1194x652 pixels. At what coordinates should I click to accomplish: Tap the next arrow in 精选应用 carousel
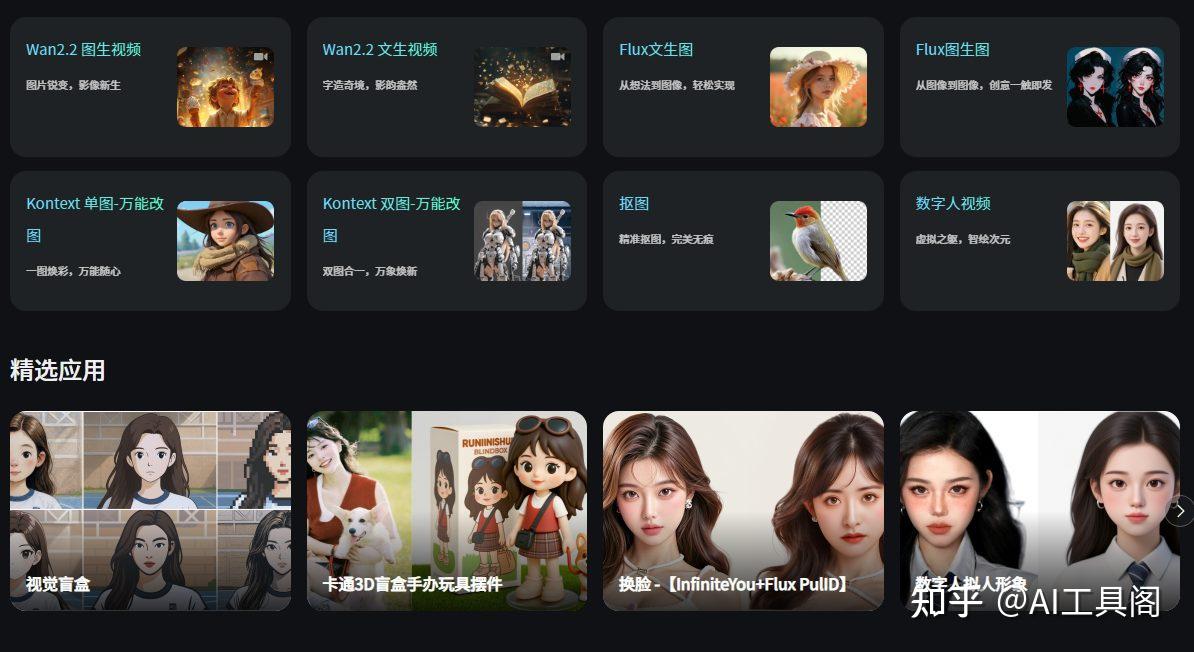pos(1180,511)
